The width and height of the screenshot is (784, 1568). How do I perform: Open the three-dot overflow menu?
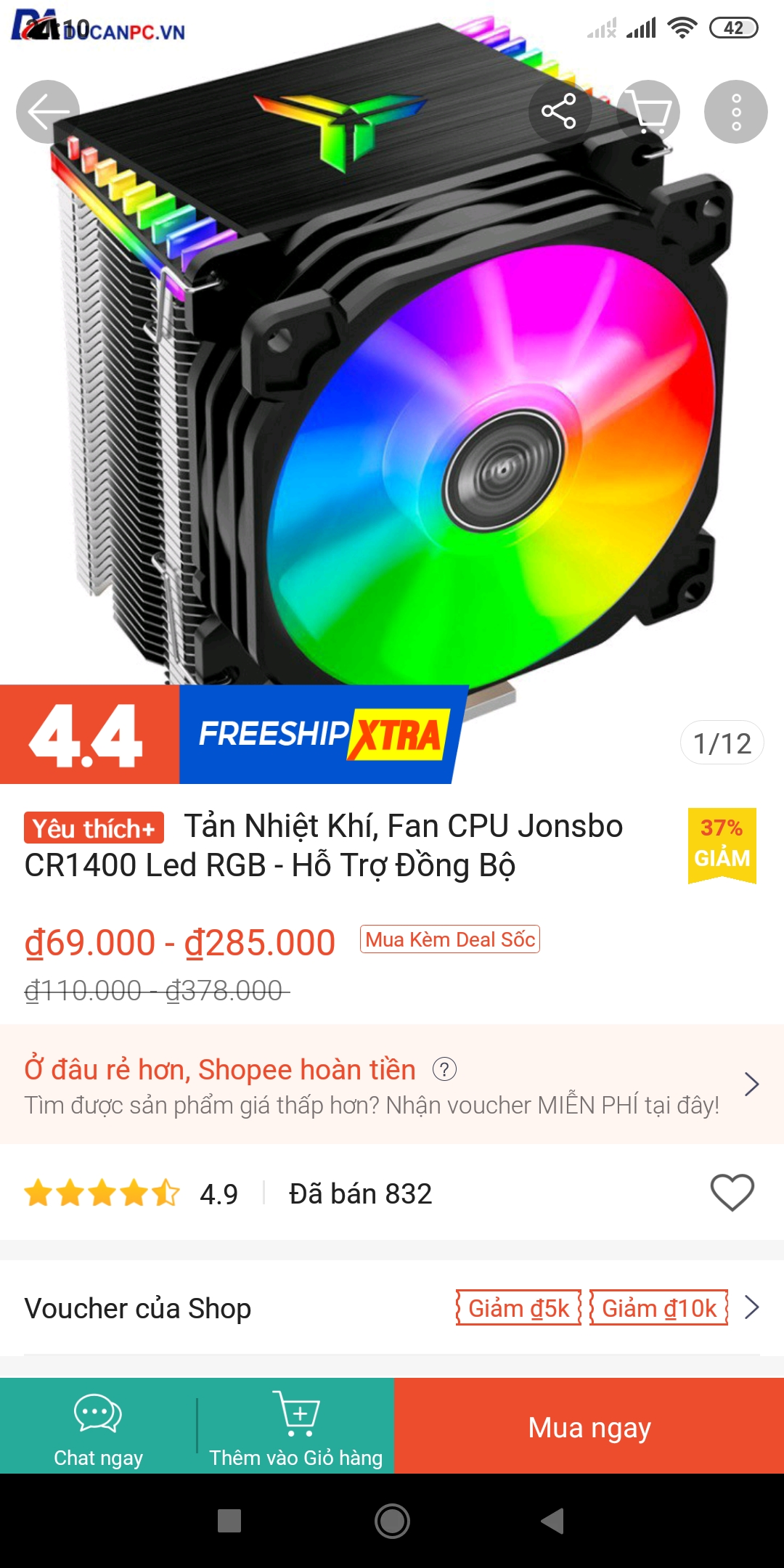735,112
